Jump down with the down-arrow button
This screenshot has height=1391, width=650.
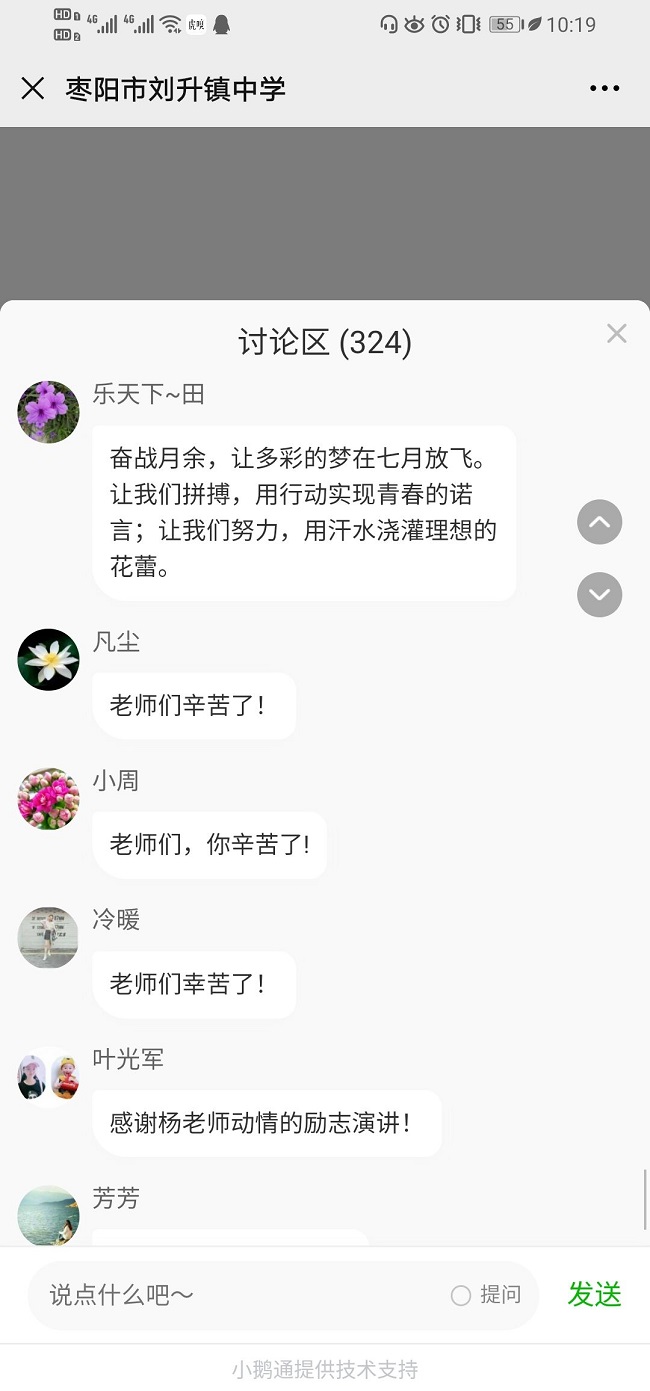click(599, 594)
